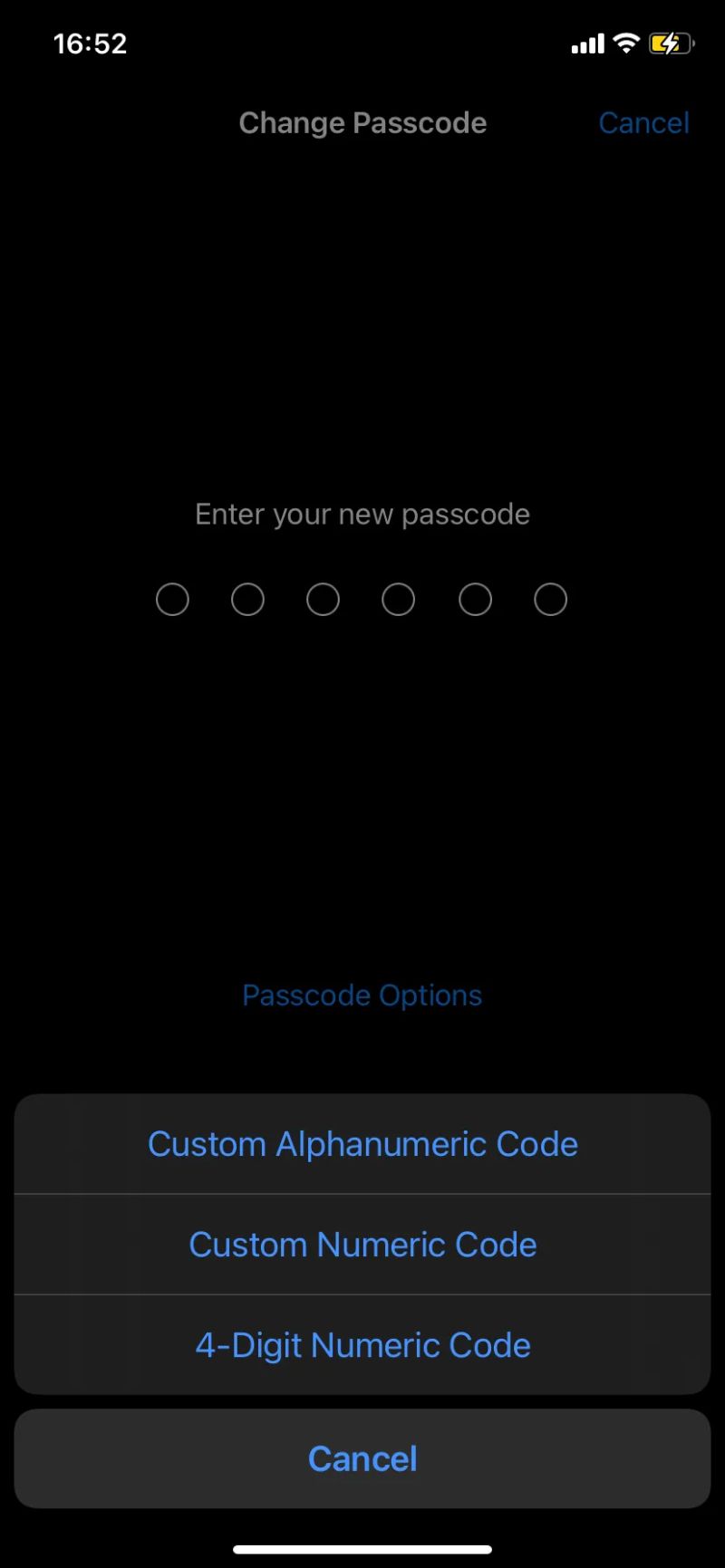This screenshot has height=1568, width=725.
Task: Tap the Wi-Fi icon in status bar
Action: [624, 43]
